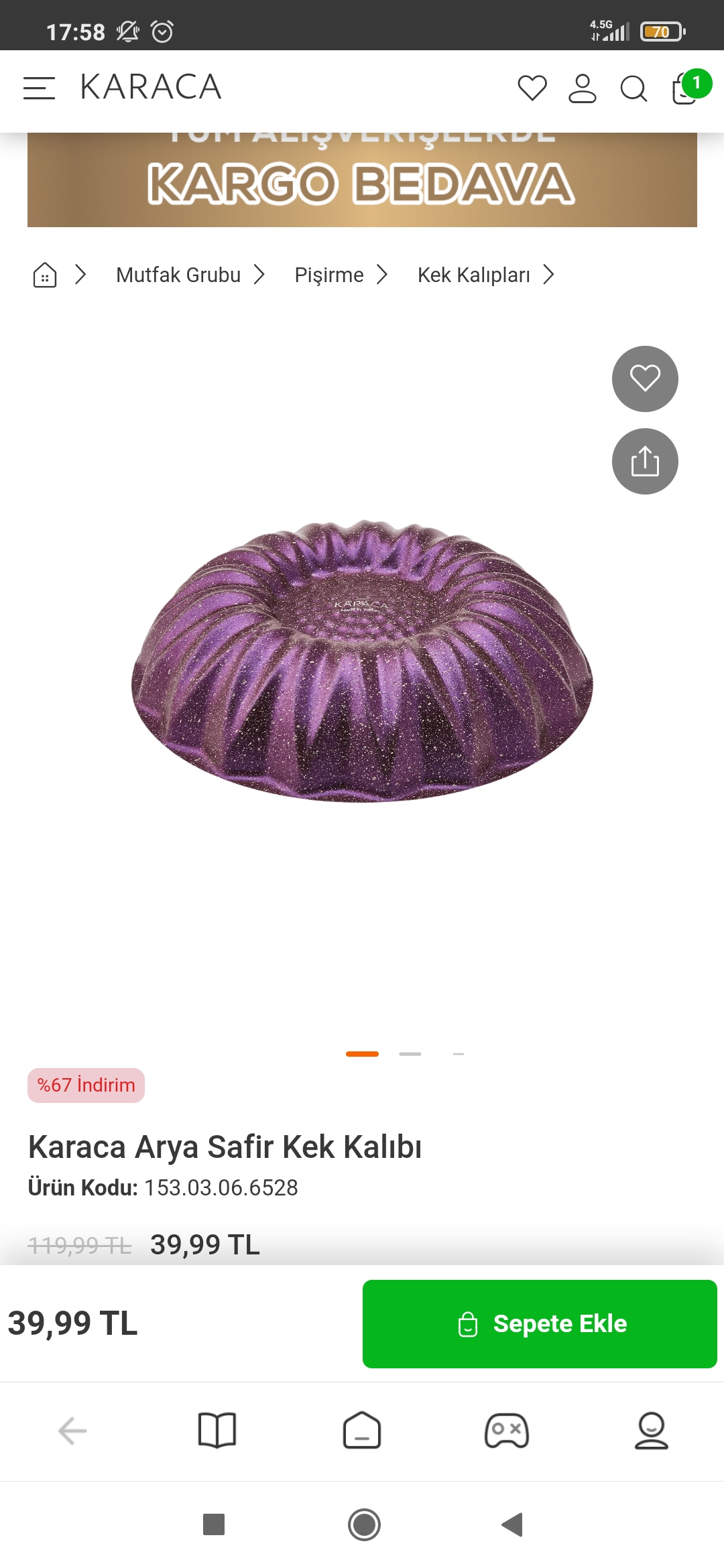Open Pişirme breadcrumb
724x1568 pixels.
click(x=329, y=275)
